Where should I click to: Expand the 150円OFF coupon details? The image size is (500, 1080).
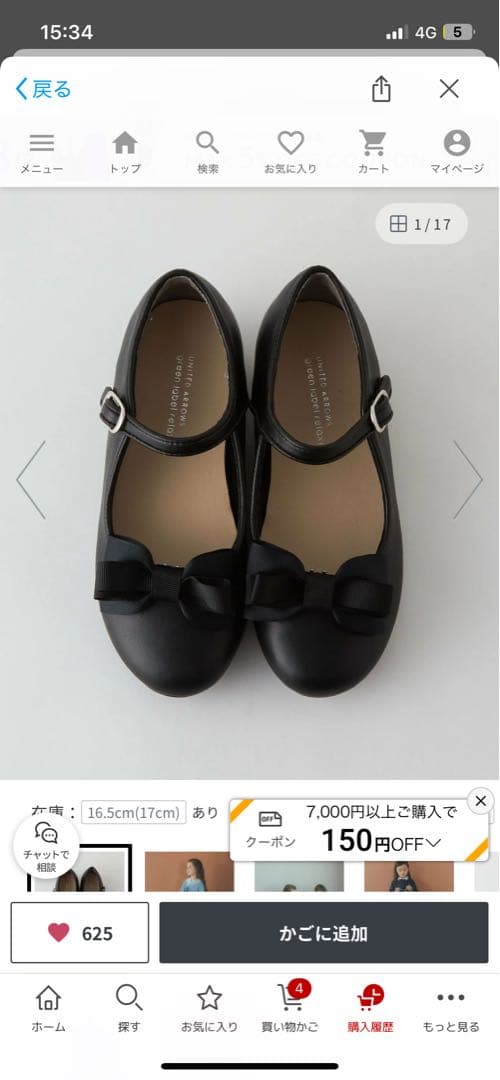click(x=359, y=830)
